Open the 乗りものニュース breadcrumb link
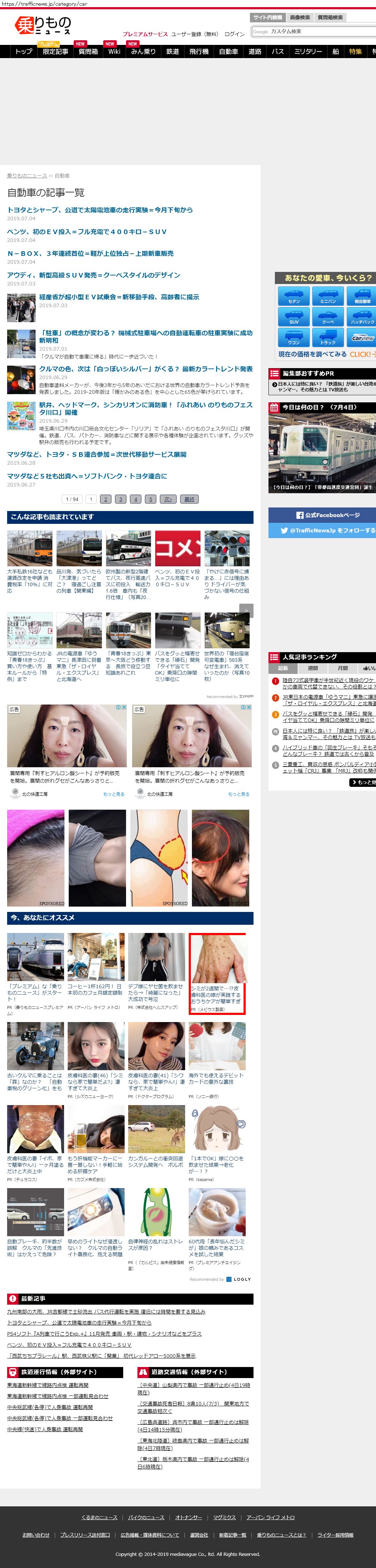376x1568 pixels. (27, 175)
